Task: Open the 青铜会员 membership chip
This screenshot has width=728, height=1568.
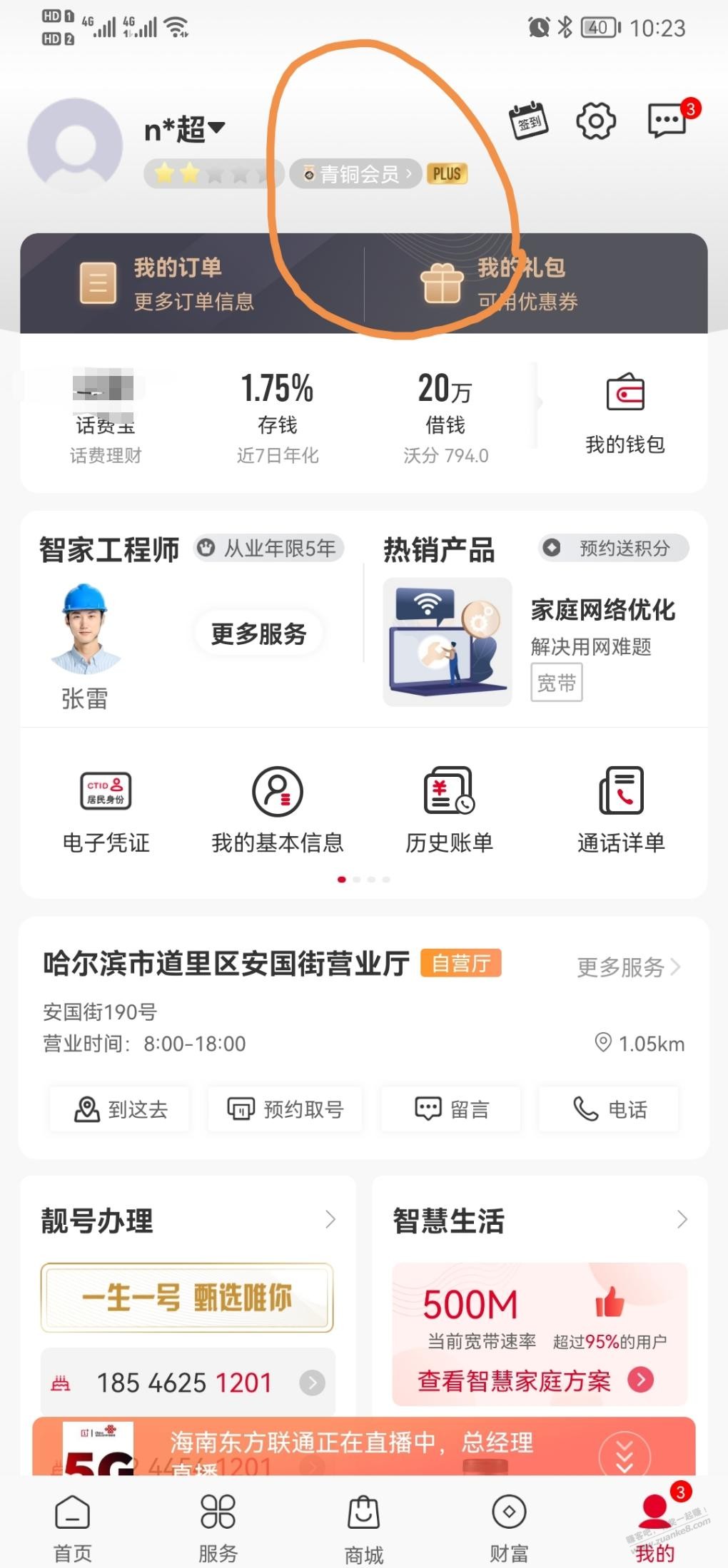Action: 356,173
